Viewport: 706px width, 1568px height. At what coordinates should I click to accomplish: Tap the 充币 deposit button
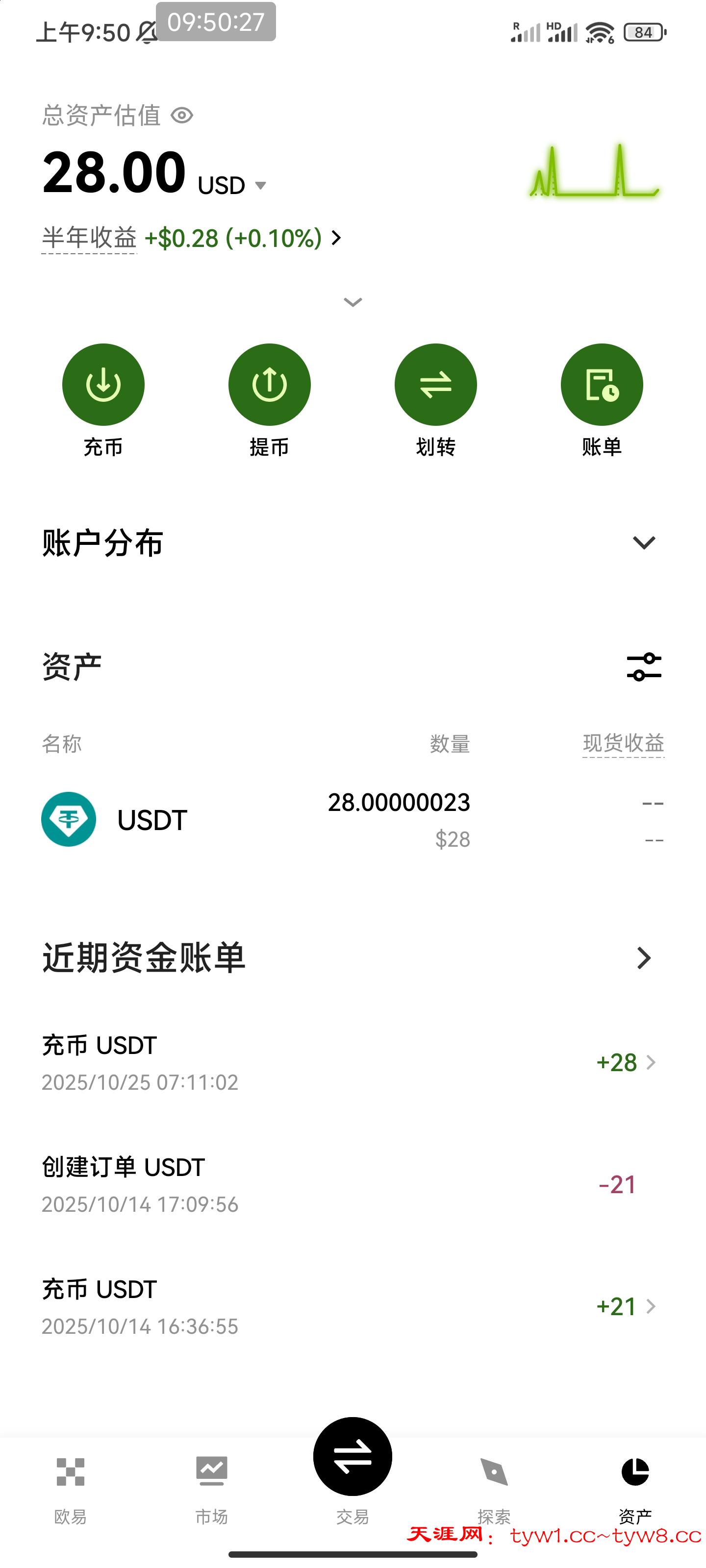click(103, 385)
